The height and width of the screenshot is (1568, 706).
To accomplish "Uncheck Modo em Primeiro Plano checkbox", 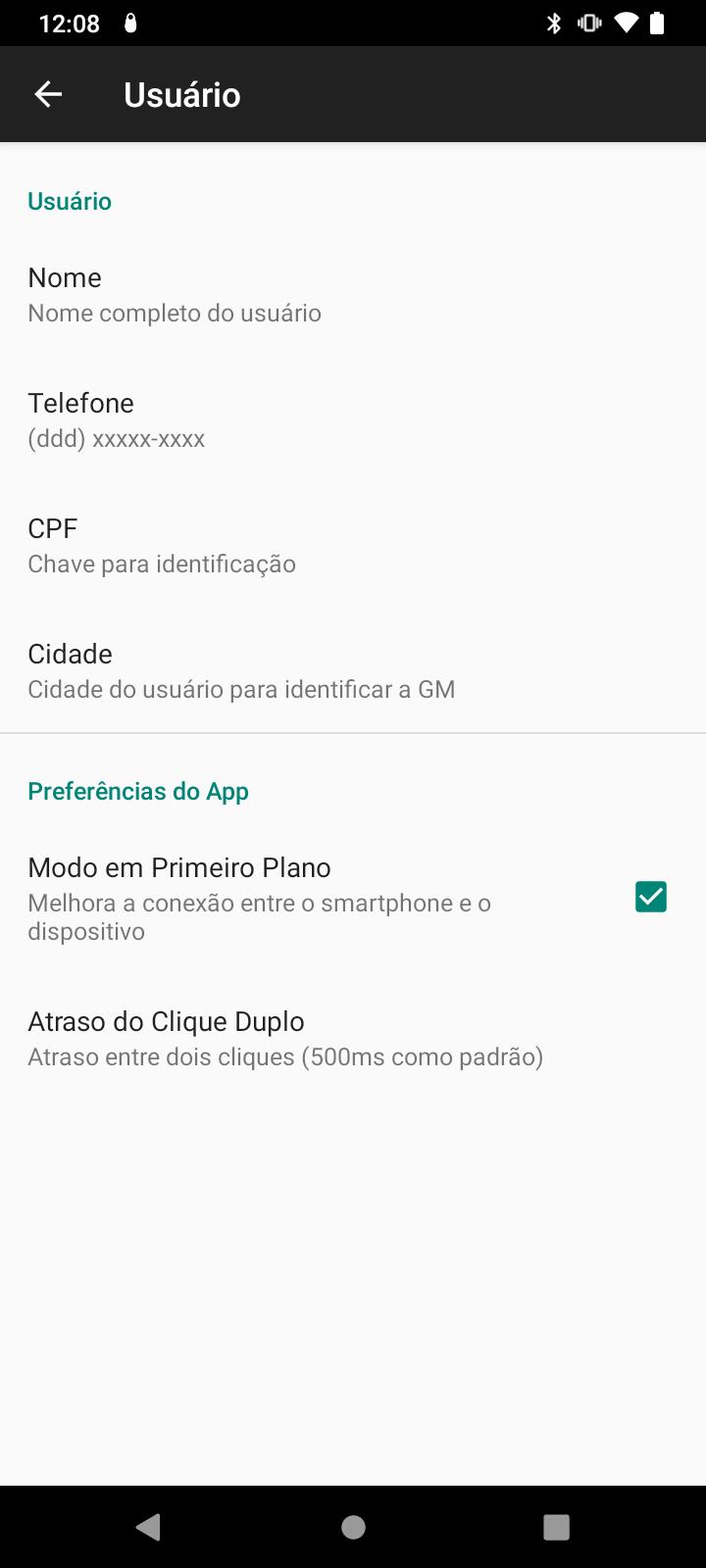I will pos(651,897).
